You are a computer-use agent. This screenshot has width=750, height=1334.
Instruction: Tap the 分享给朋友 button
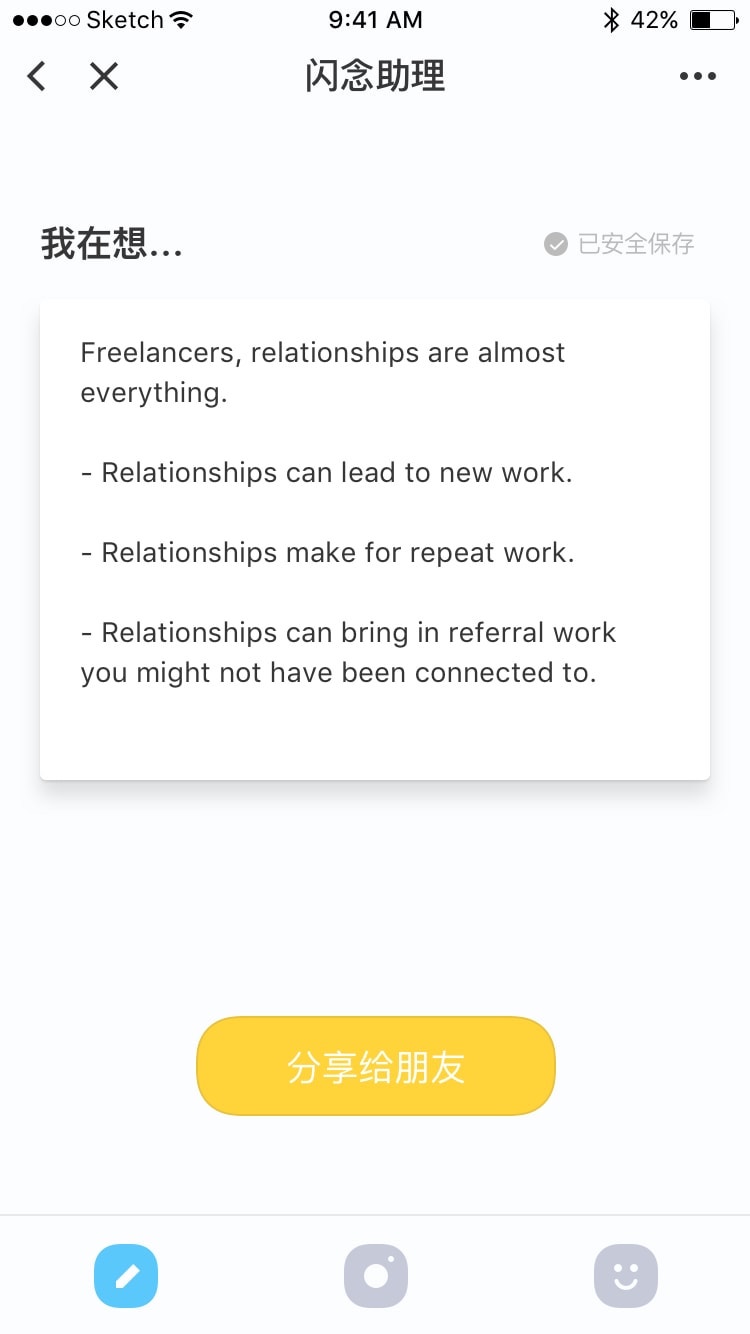pyautogui.click(x=375, y=1066)
